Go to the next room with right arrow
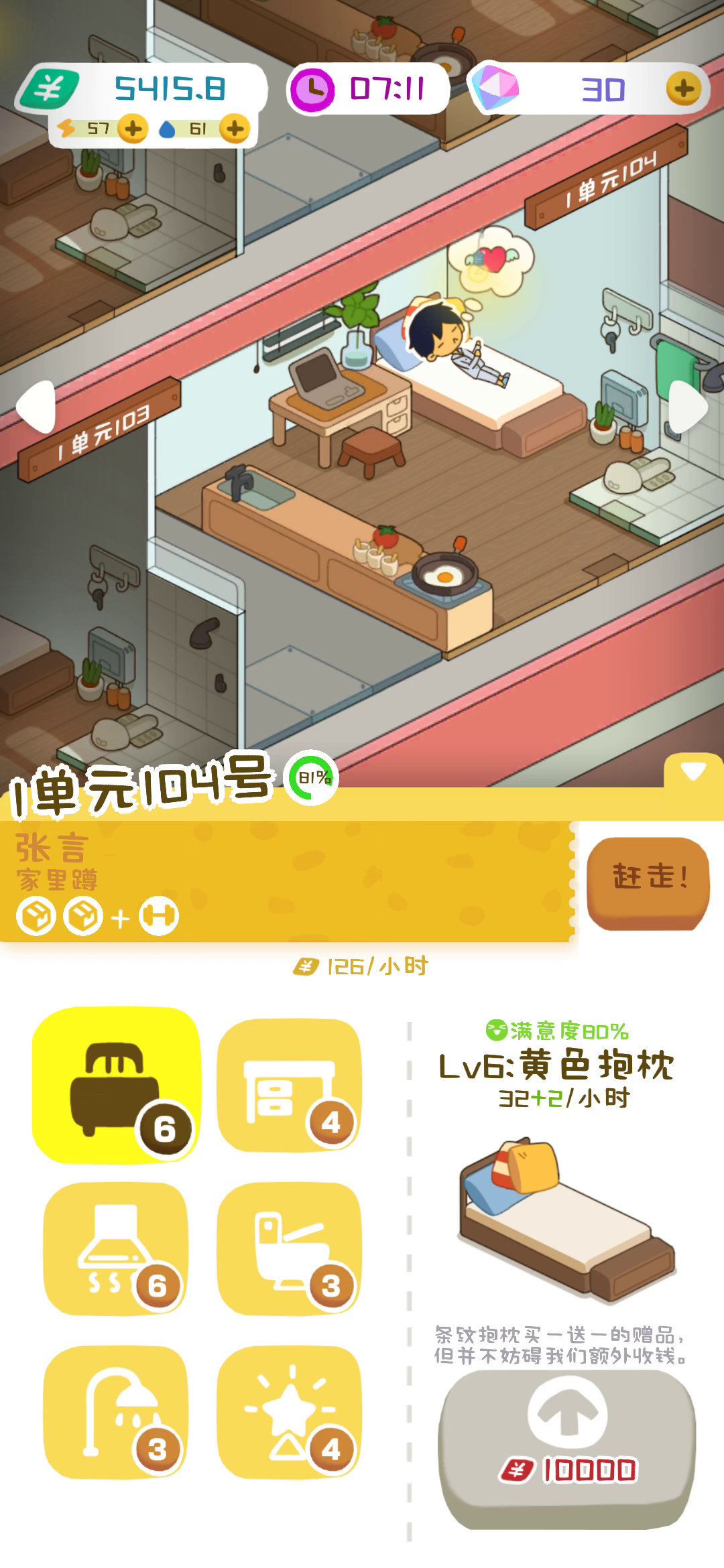 click(x=688, y=407)
